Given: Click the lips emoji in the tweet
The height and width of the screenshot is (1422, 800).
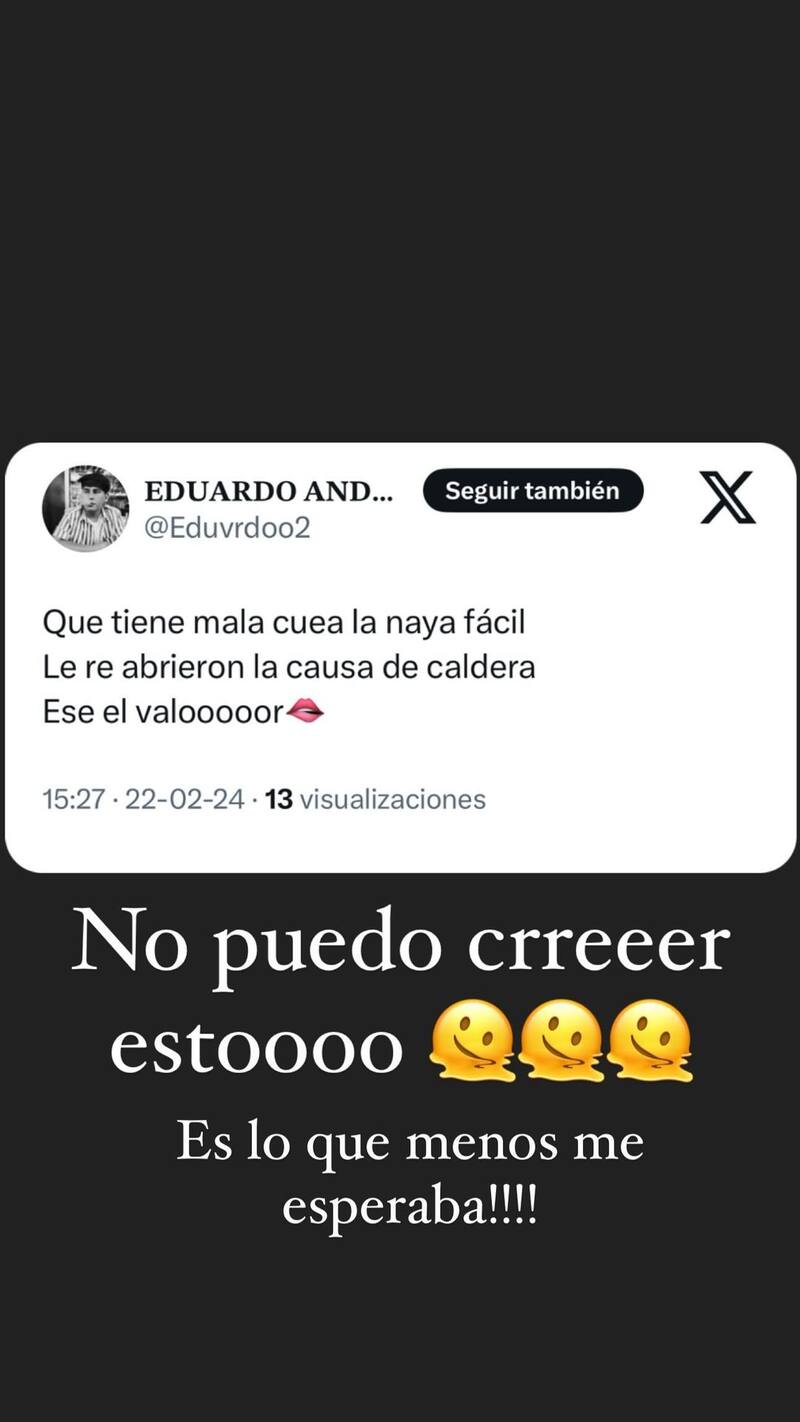Looking at the screenshot, I should 303,712.
